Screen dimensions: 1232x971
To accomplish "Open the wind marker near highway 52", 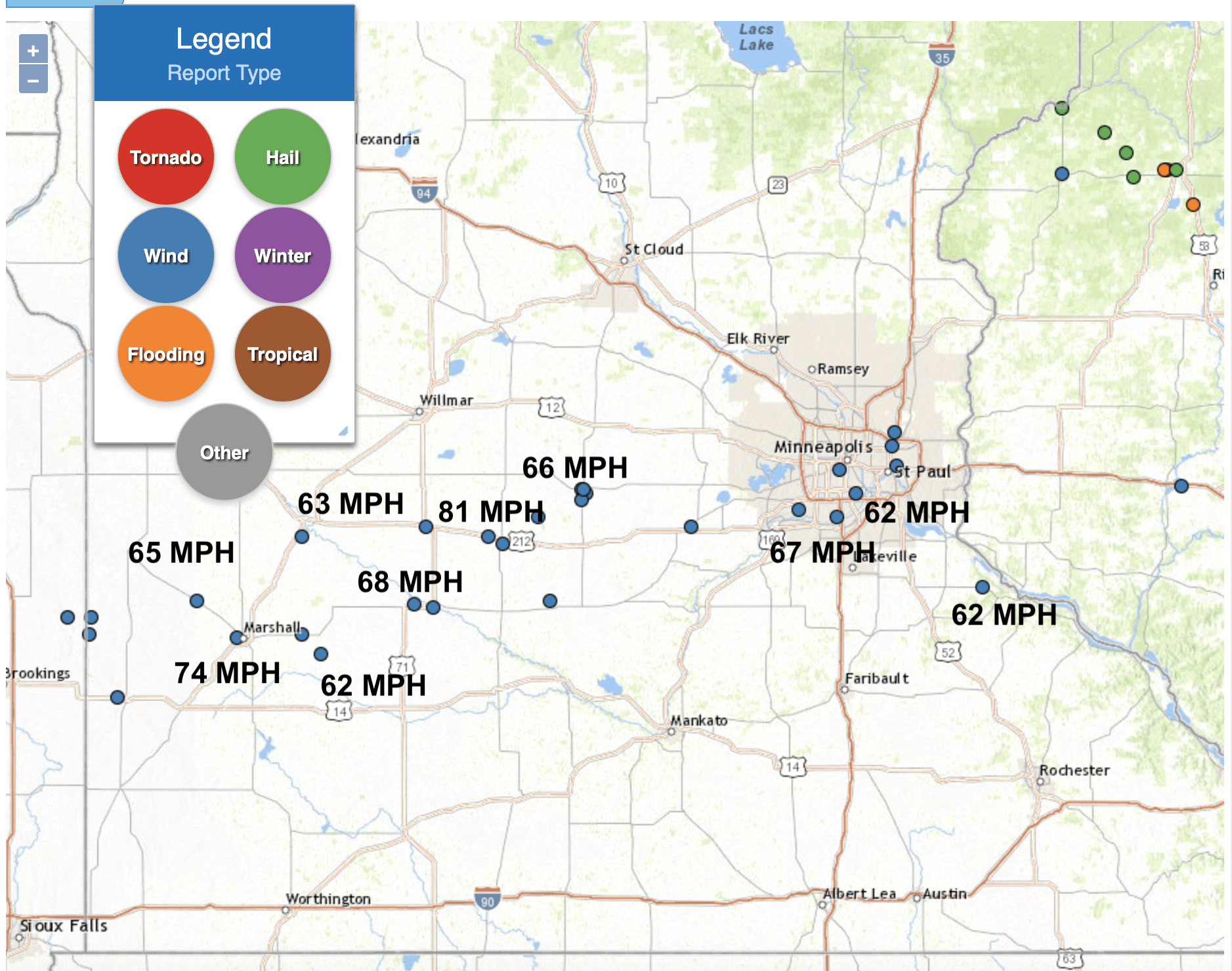I will point(983,587).
